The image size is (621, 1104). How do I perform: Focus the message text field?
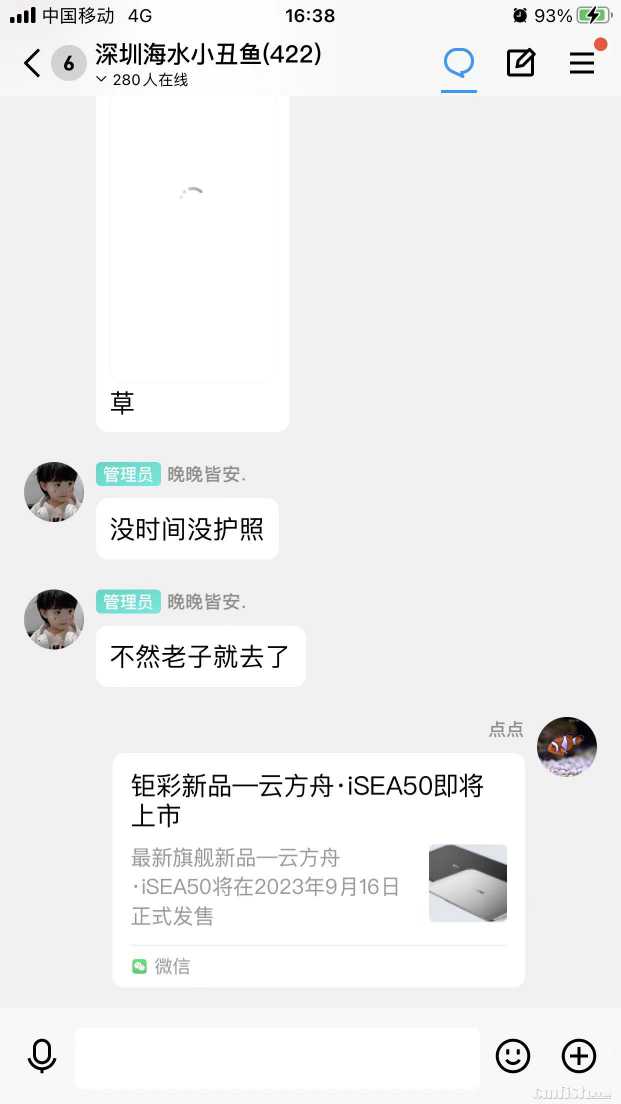point(277,1057)
